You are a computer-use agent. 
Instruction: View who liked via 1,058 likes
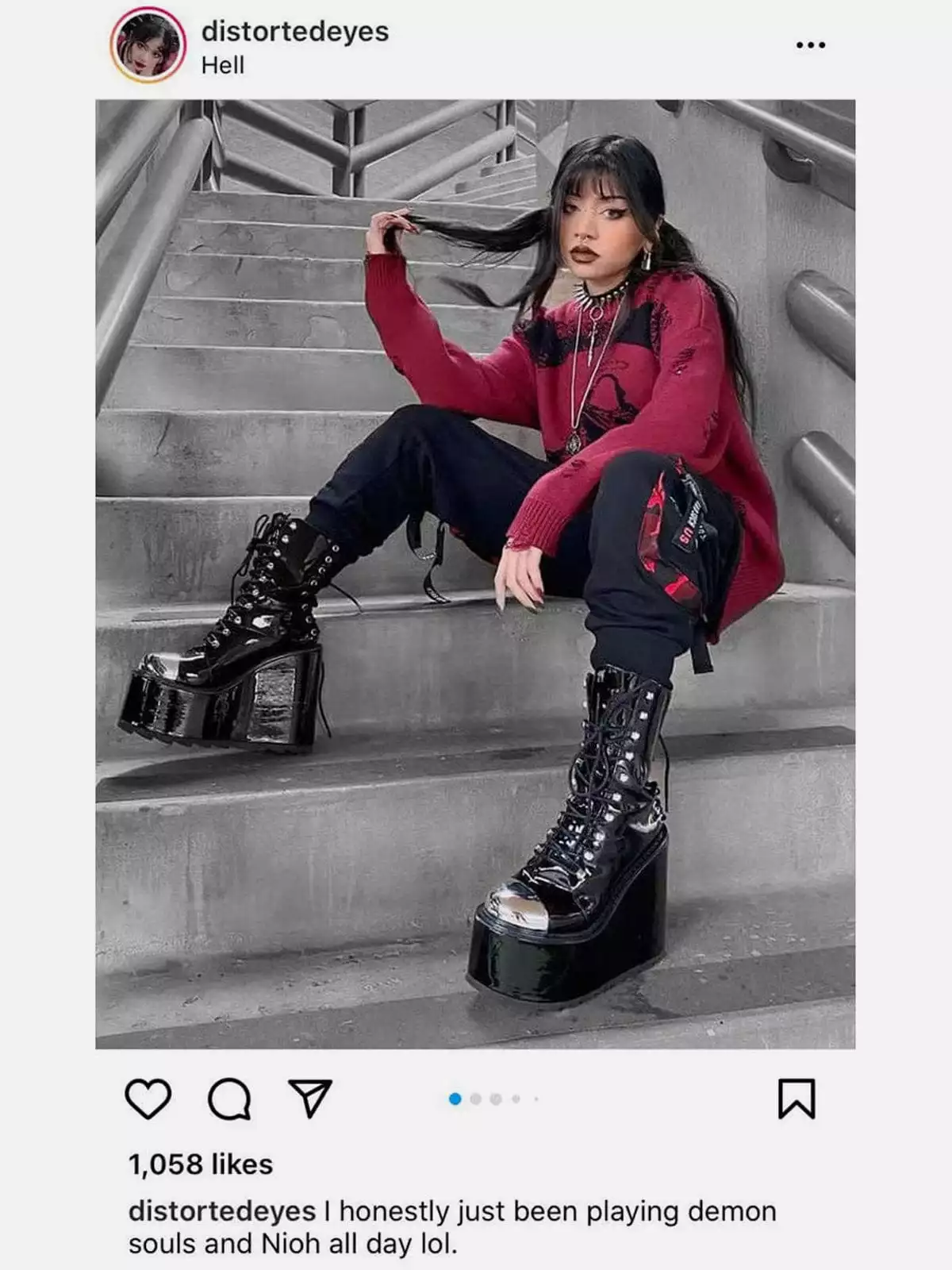201,1164
